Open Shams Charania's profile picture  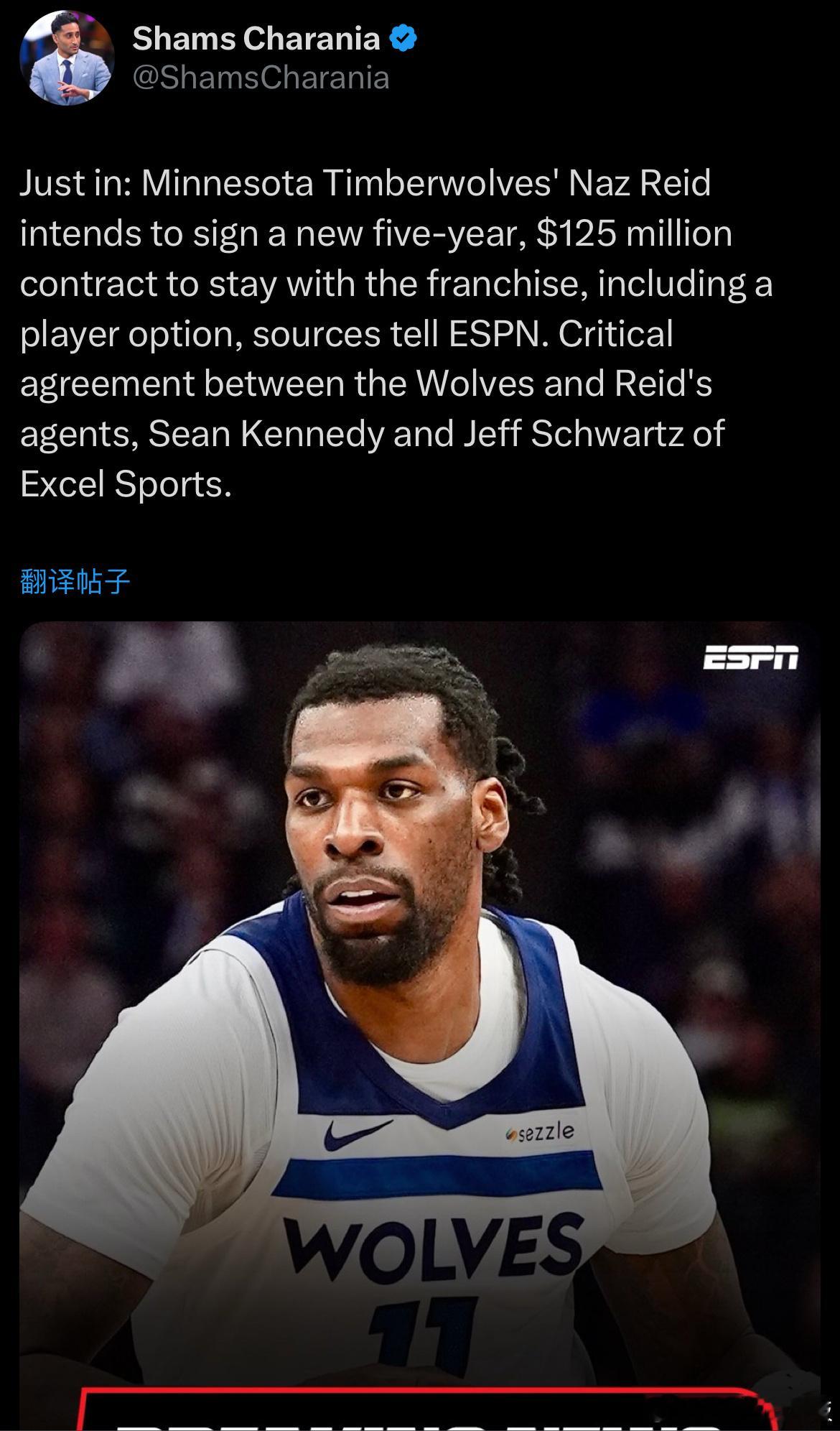coord(66,59)
